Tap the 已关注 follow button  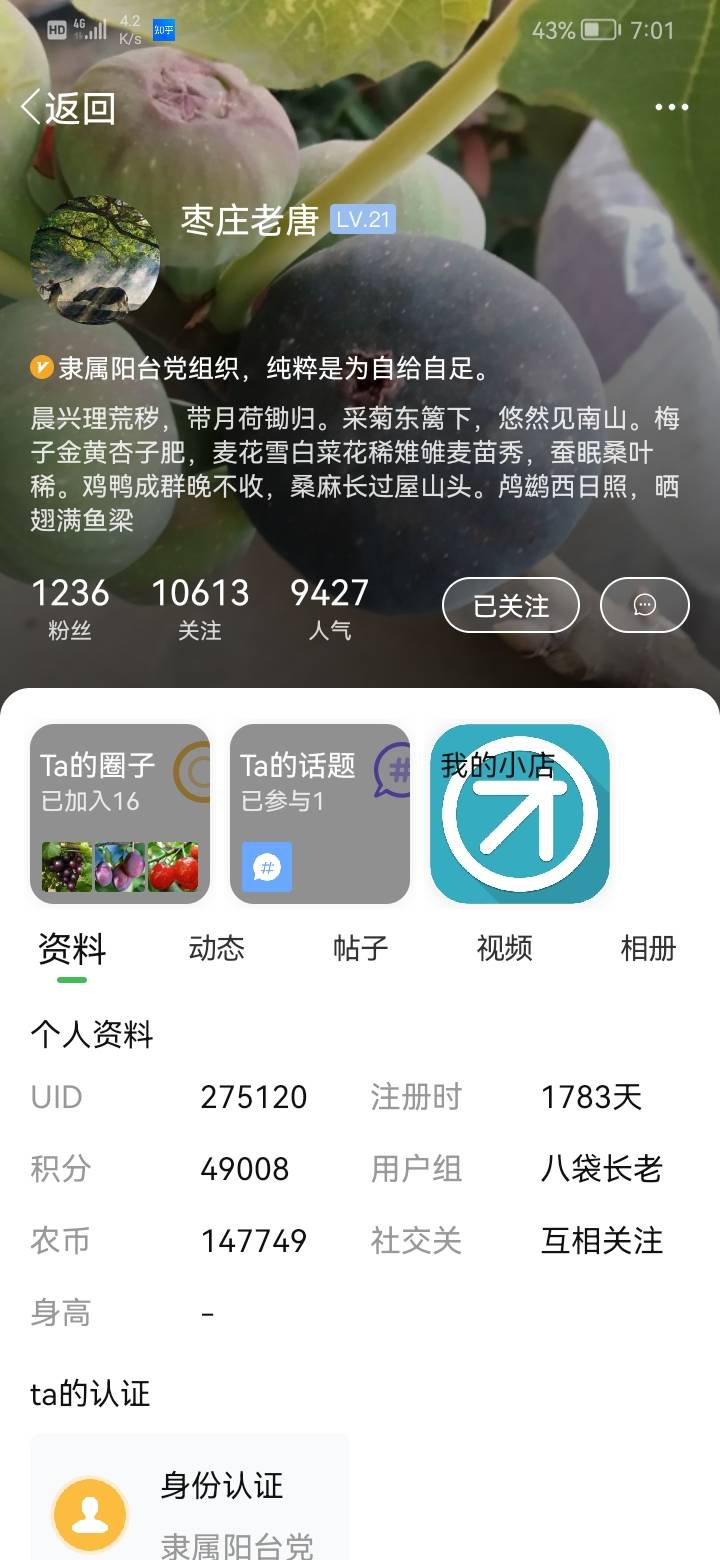click(510, 605)
